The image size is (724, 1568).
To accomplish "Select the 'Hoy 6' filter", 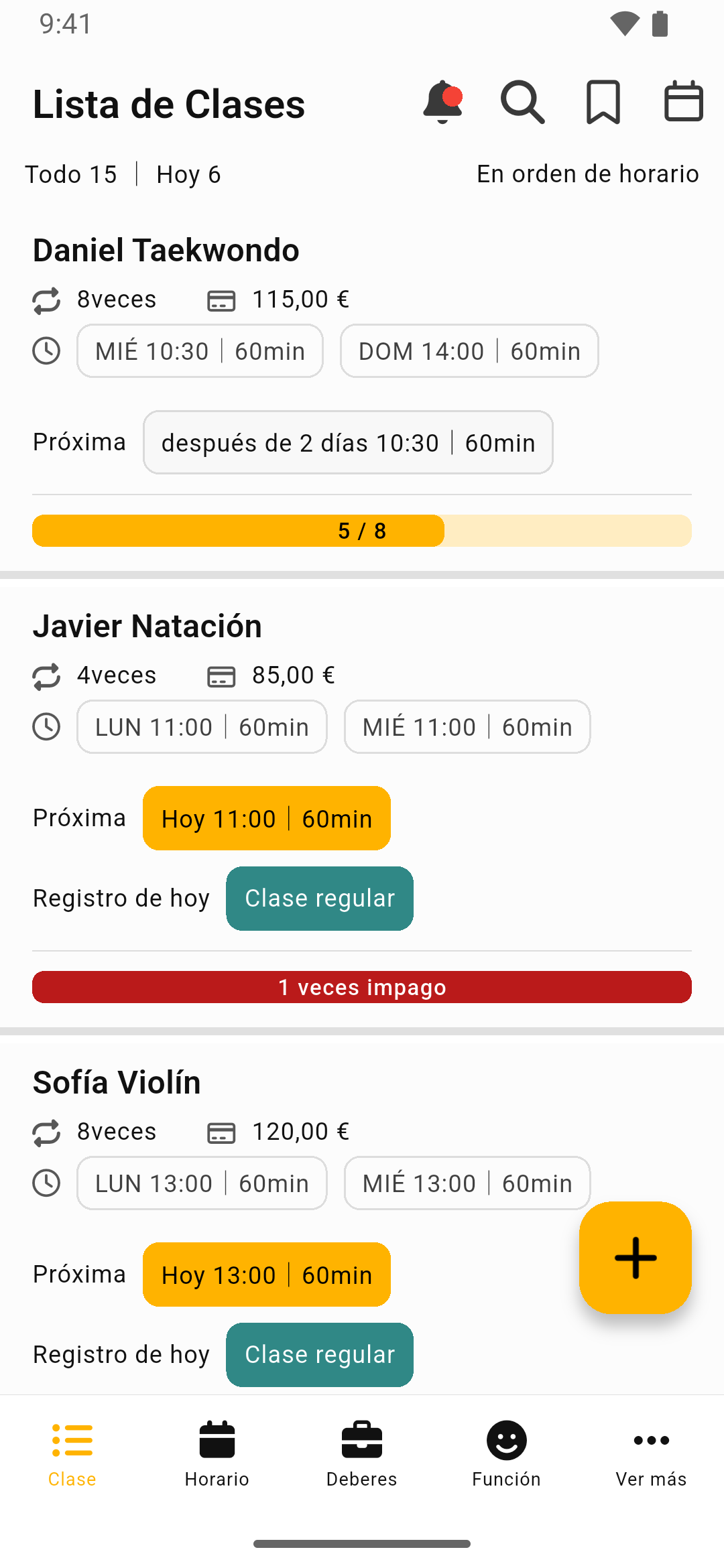I will coord(188,174).
